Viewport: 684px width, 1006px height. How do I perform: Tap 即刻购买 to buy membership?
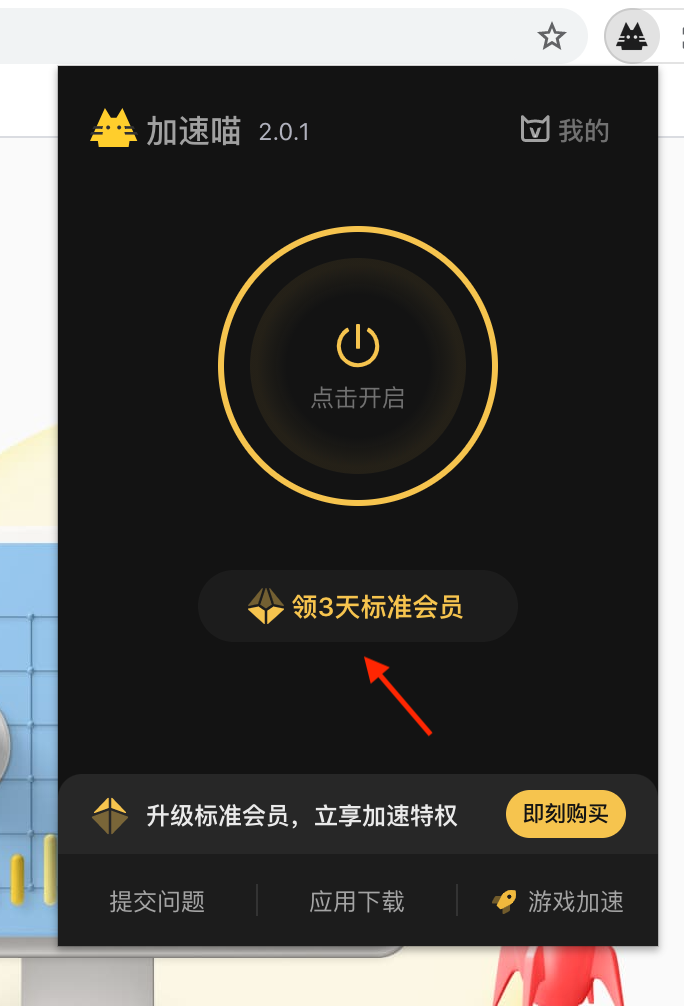pos(565,814)
